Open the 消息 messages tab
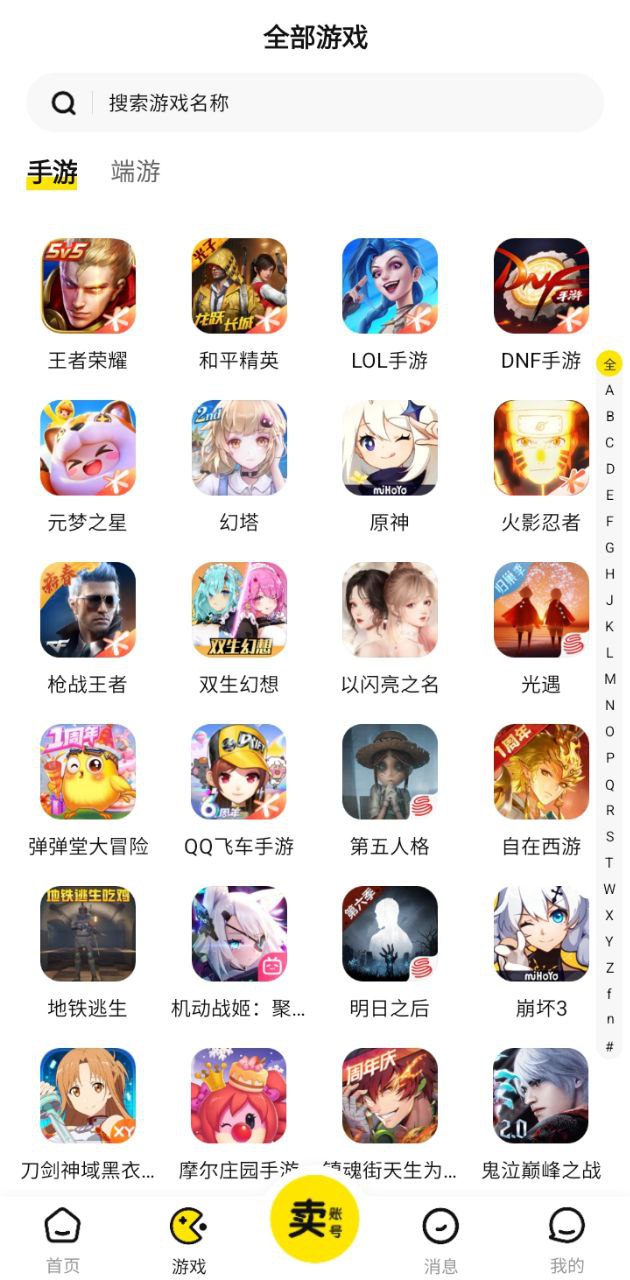Screen dimensions: 630x1280 click(440, 1240)
